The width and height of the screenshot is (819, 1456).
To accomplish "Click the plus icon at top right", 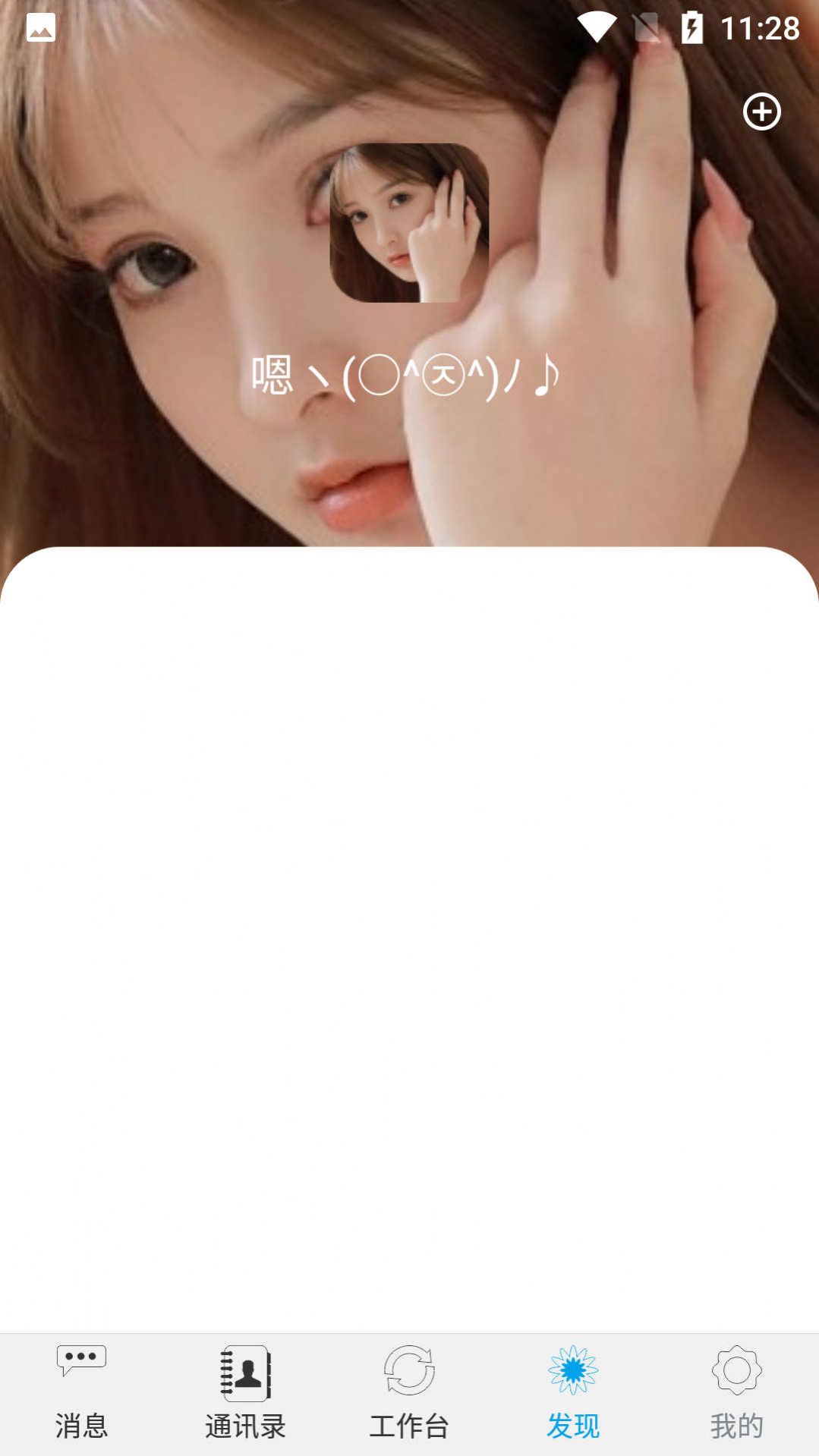I will click(x=763, y=112).
